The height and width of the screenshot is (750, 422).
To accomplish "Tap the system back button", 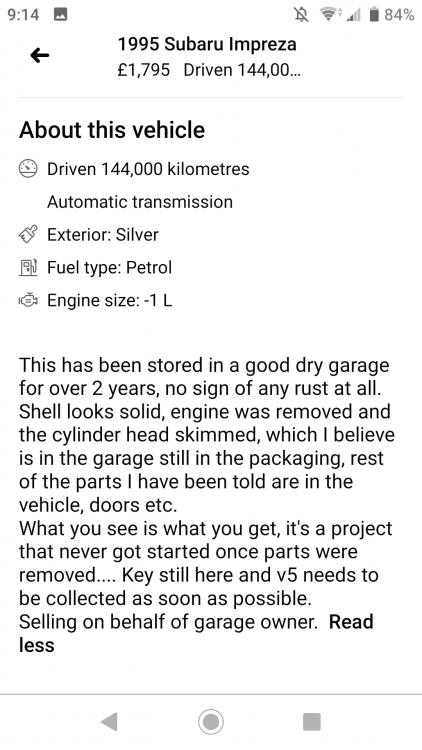I will pos(110,721).
